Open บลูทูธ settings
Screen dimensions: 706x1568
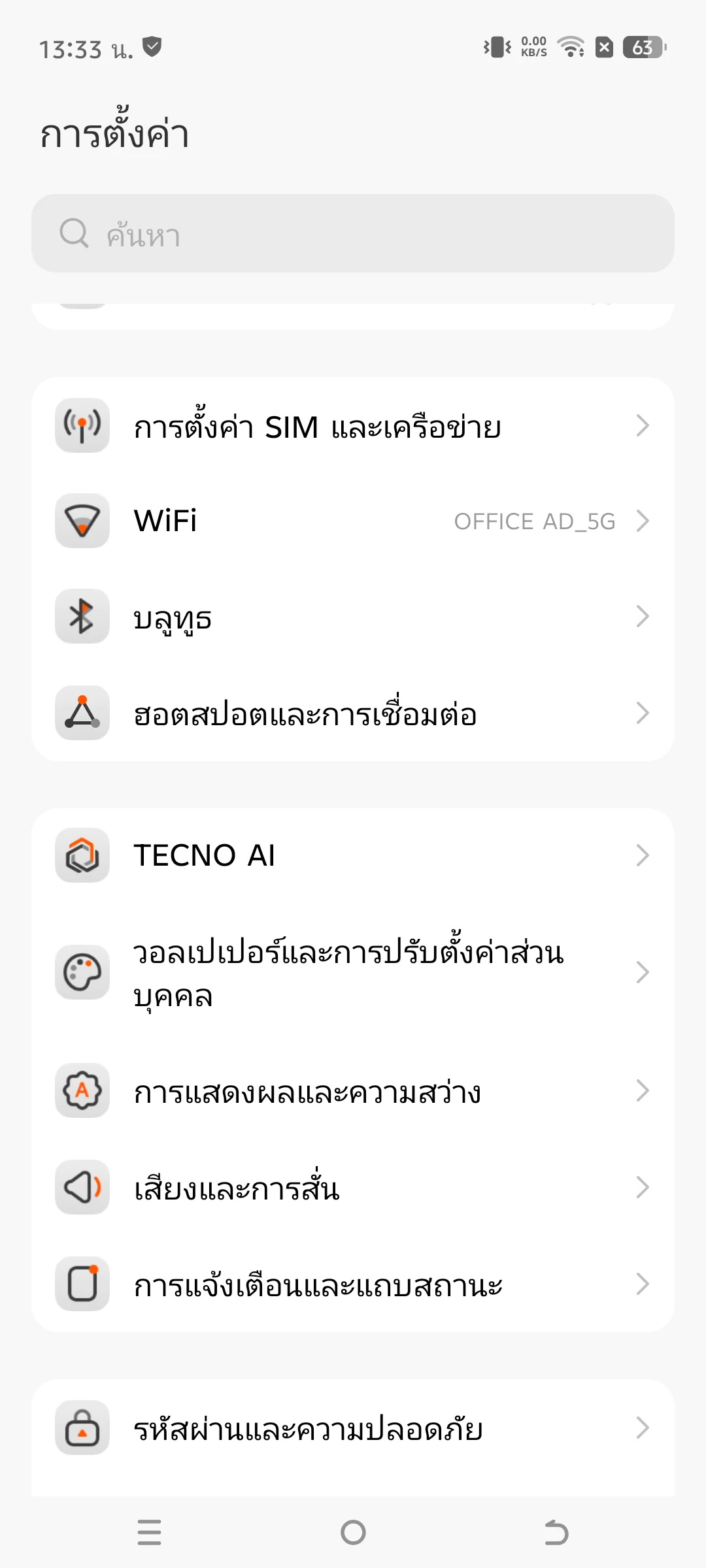353,617
